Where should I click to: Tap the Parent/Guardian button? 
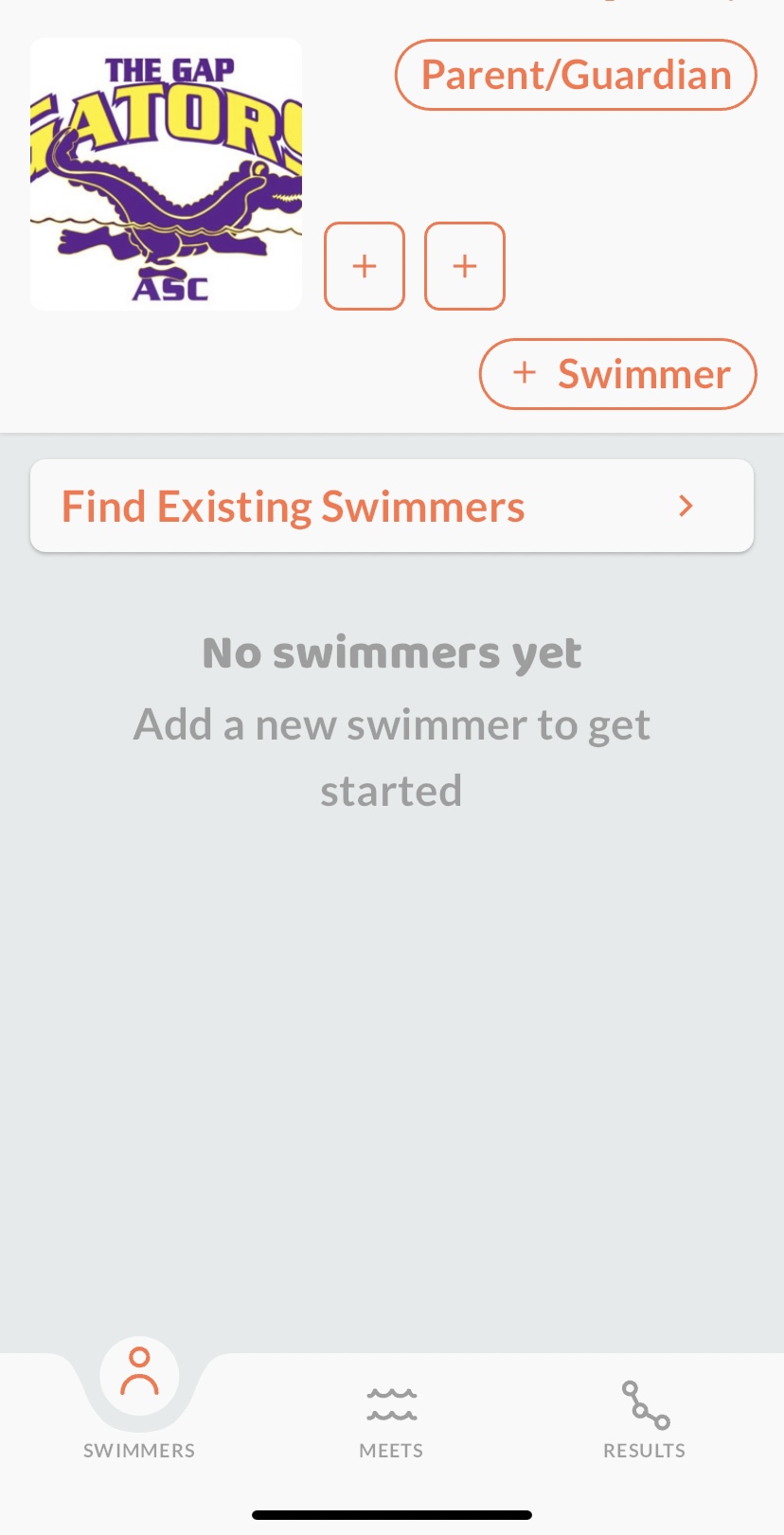coord(576,75)
